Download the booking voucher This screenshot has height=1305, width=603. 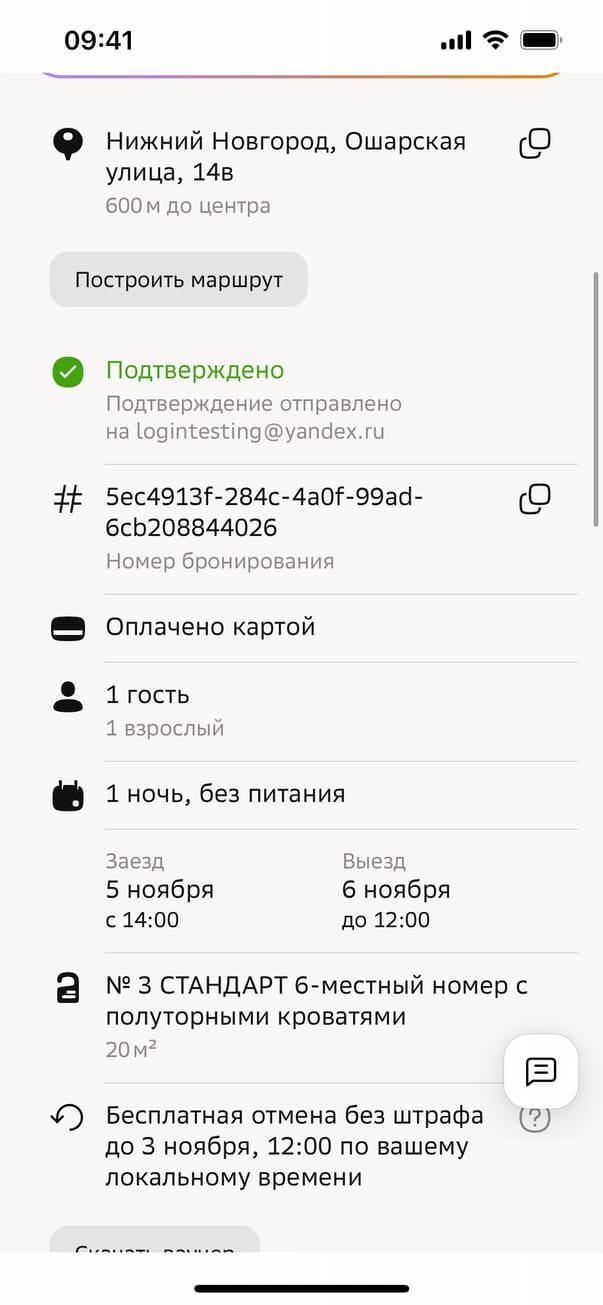(155, 1241)
